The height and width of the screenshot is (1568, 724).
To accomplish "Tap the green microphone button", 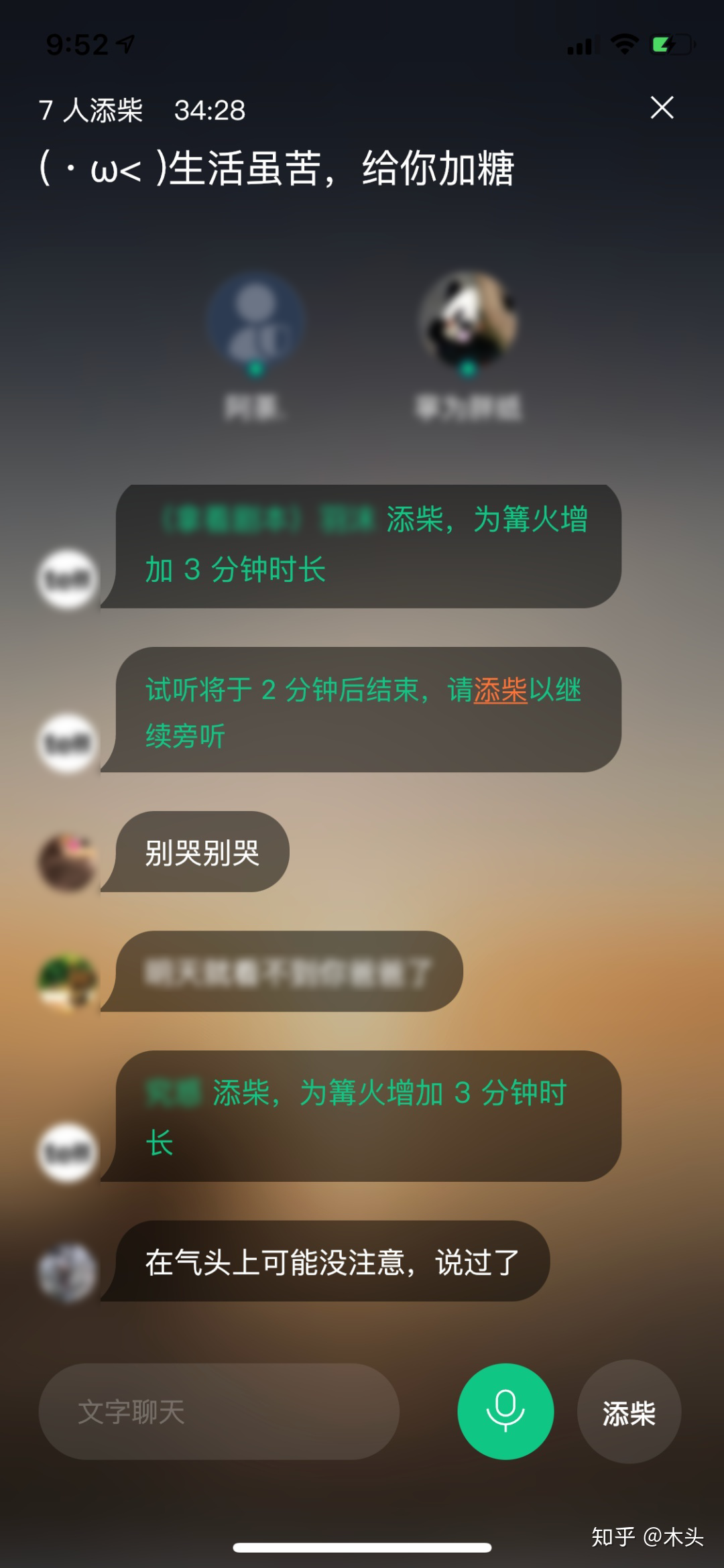I will [x=505, y=1410].
